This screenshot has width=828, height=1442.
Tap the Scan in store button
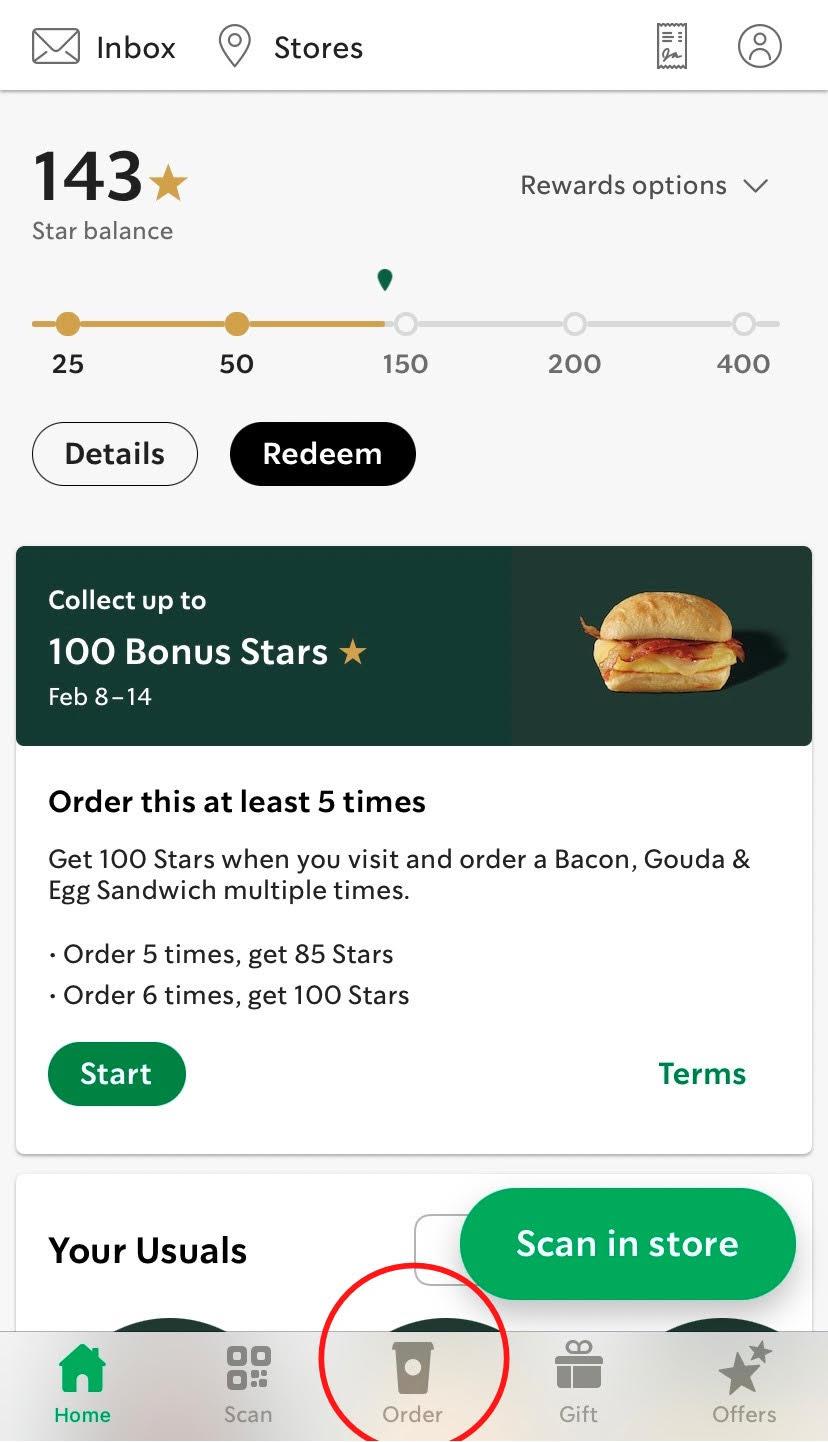[x=627, y=1244]
